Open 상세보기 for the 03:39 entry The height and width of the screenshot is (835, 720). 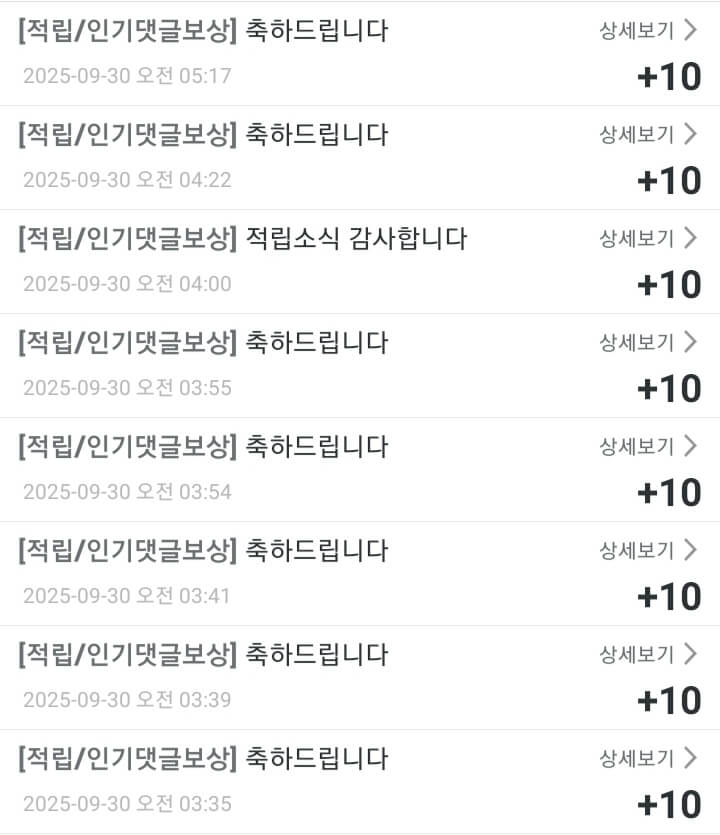tap(647, 654)
